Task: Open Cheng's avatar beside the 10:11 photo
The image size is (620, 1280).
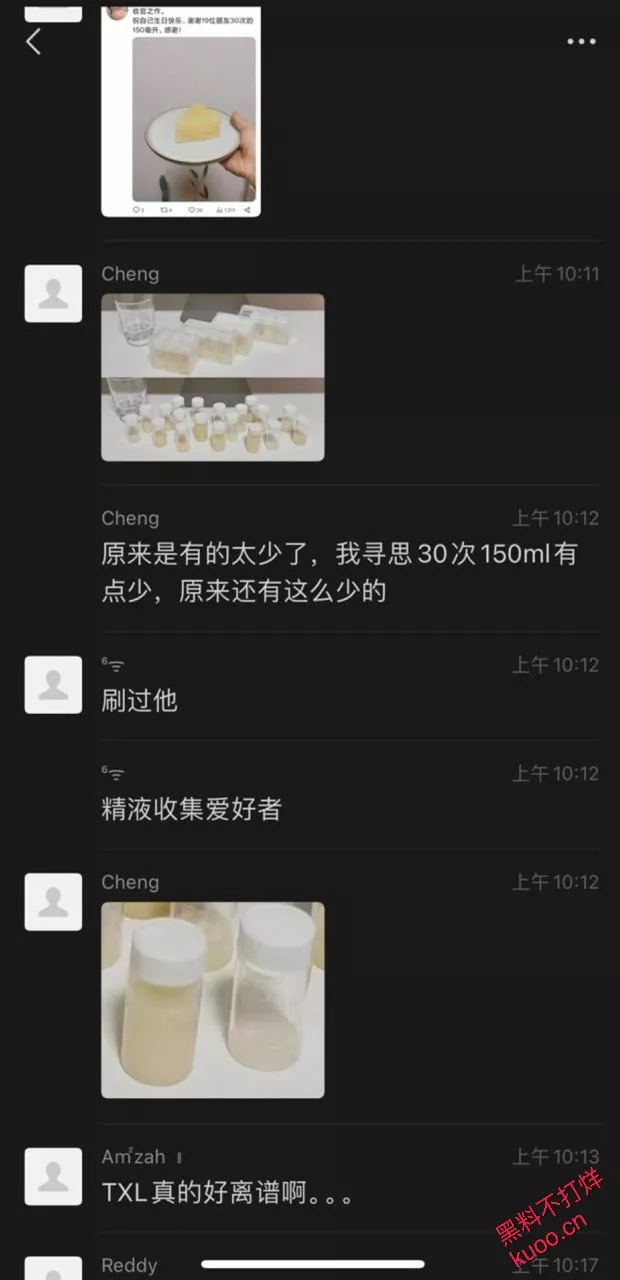Action: tap(53, 294)
